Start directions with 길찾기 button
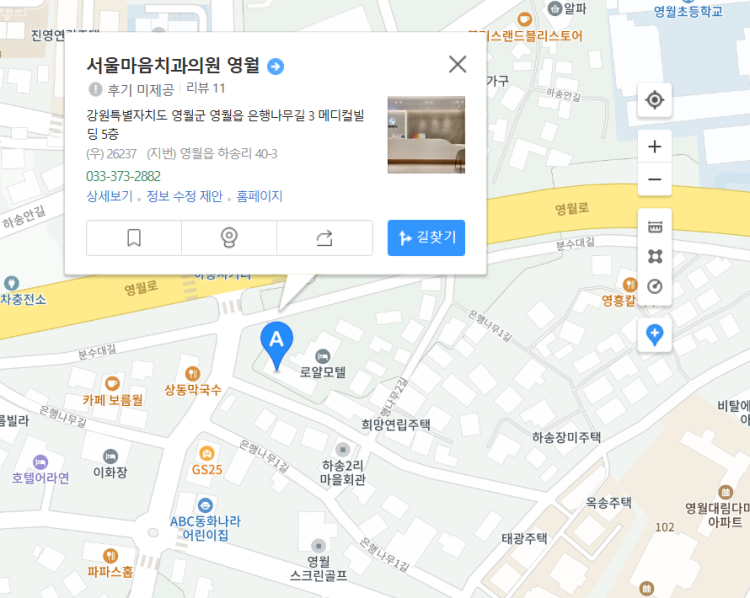Viewport: 750px width, 598px height. click(x=426, y=238)
